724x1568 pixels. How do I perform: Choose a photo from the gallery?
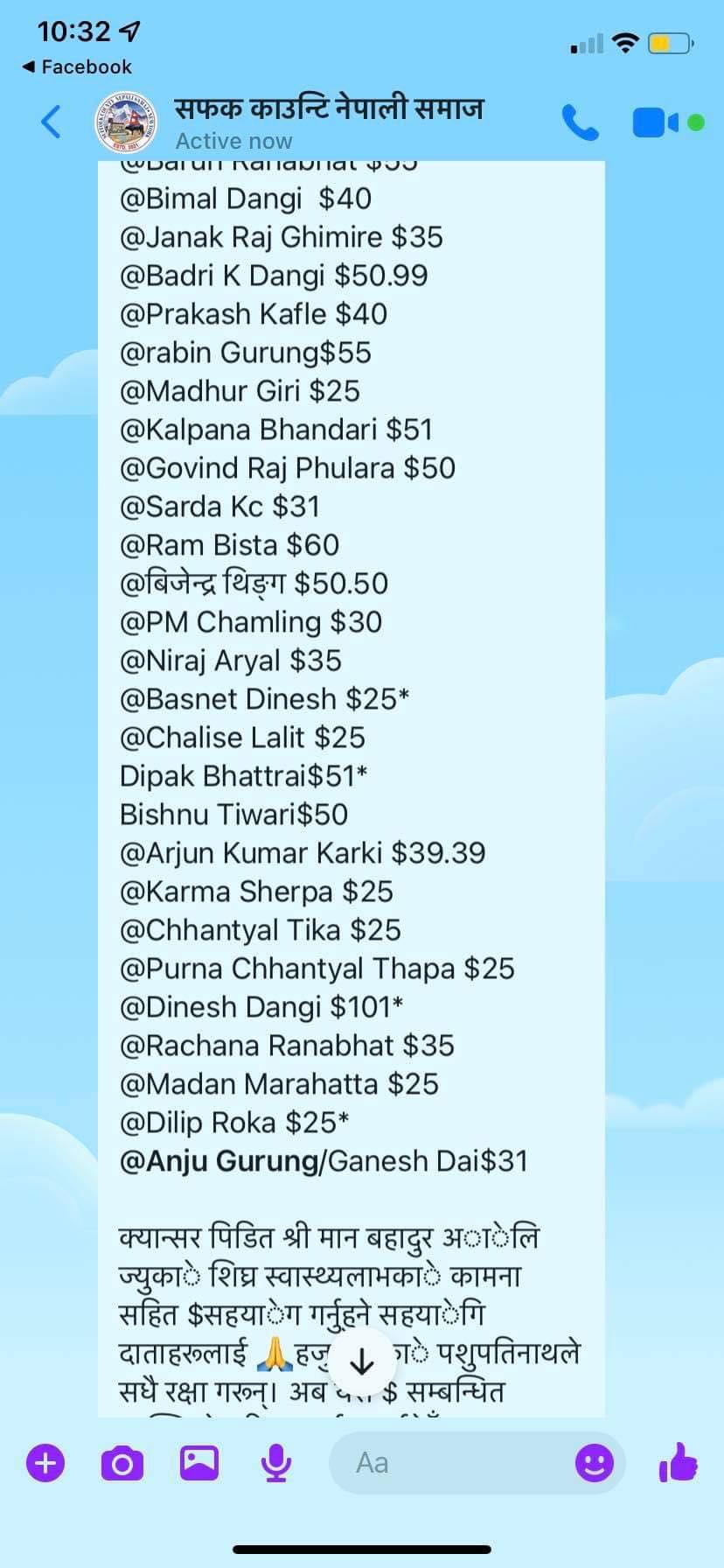tap(198, 1463)
